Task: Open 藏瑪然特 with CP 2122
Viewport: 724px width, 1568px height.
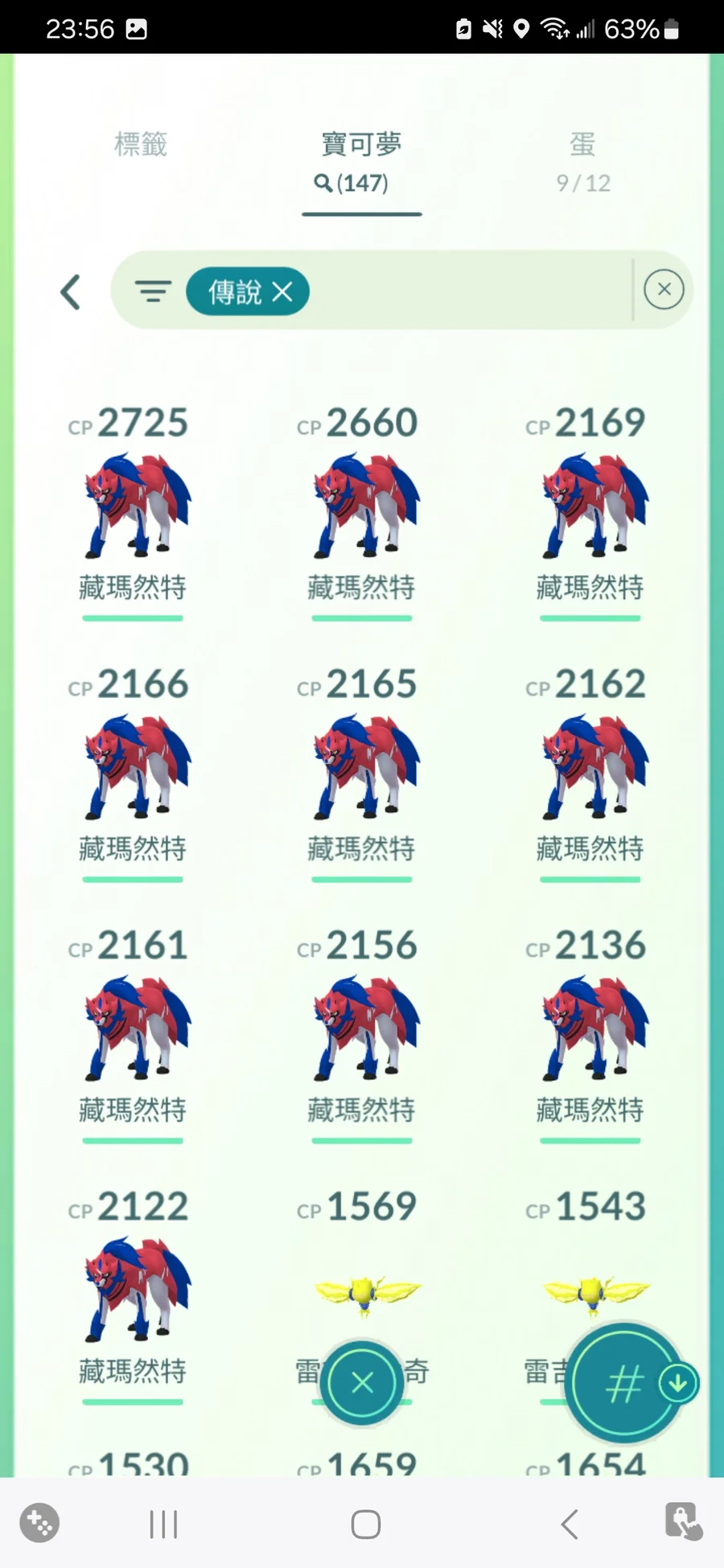Action: [134, 1291]
